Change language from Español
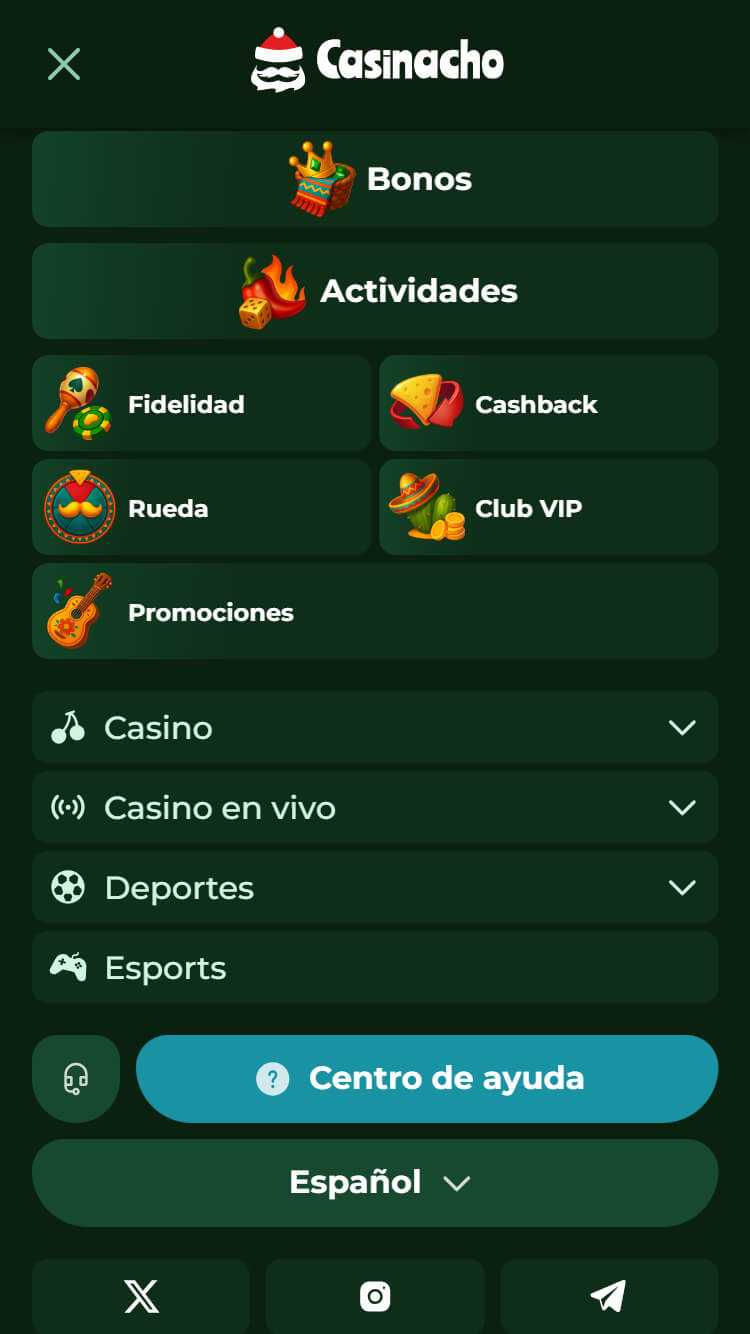Screen dimensions: 750x1334 point(375,1182)
